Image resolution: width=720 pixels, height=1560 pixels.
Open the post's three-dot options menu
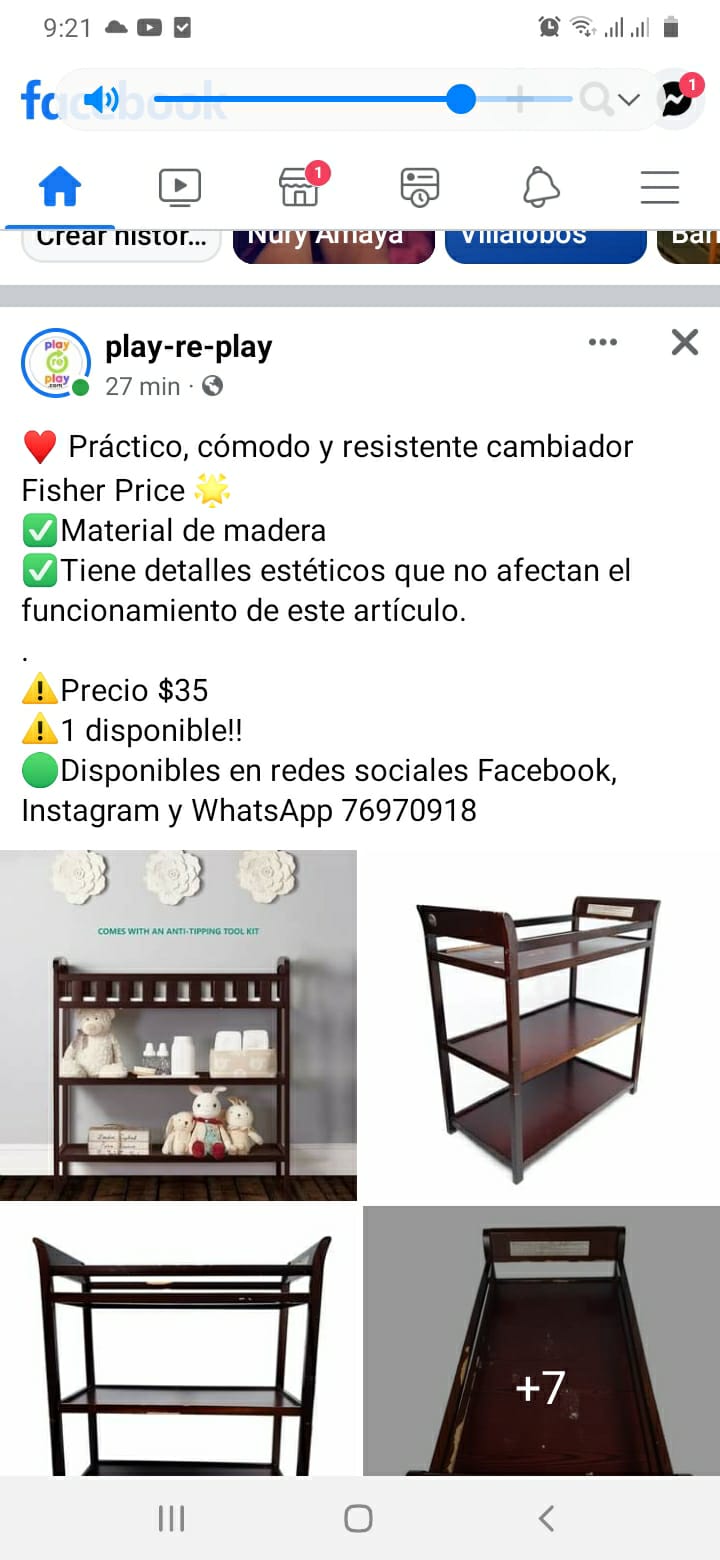coord(603,343)
